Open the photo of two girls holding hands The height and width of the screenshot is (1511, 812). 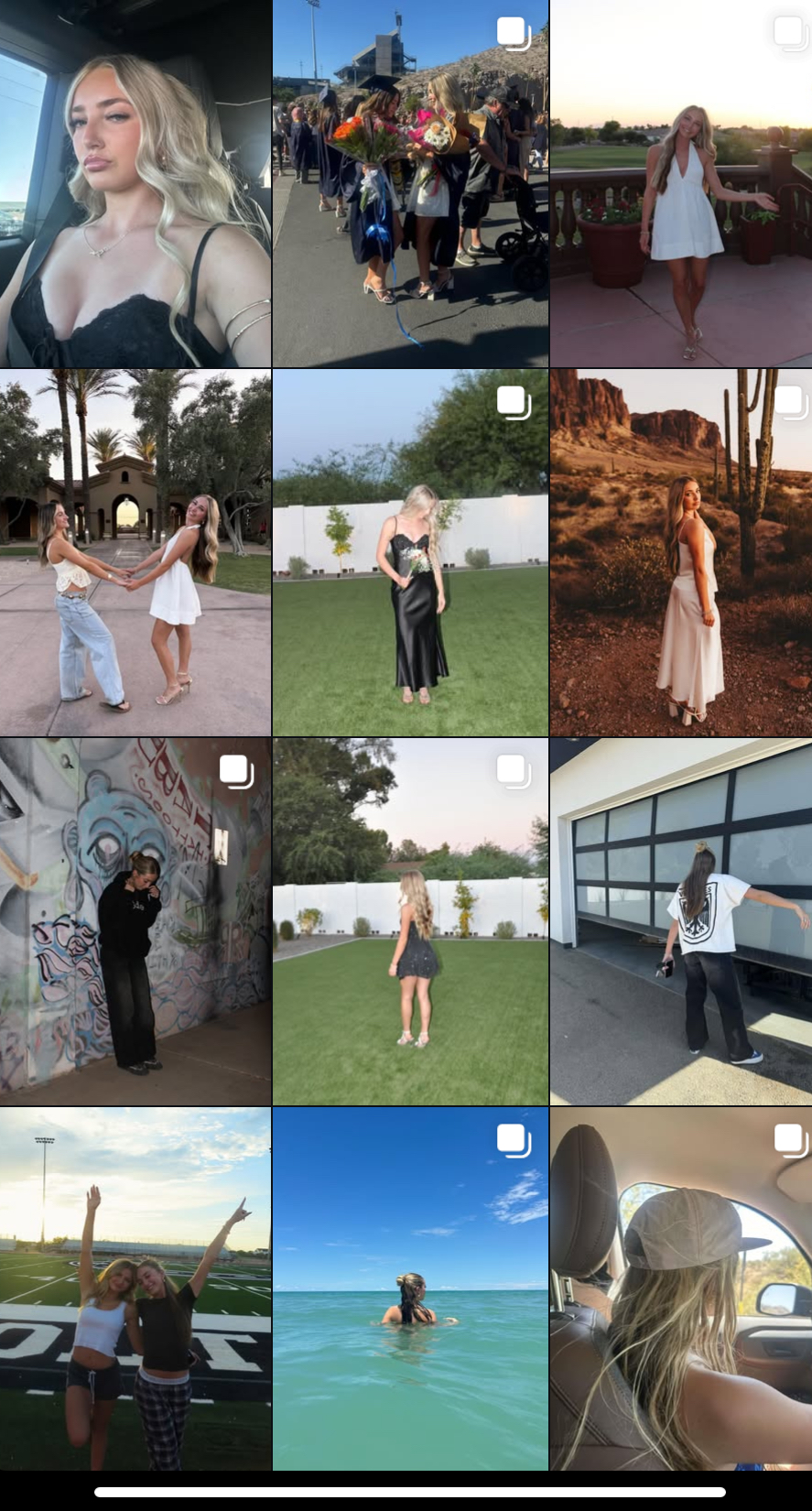(135, 552)
